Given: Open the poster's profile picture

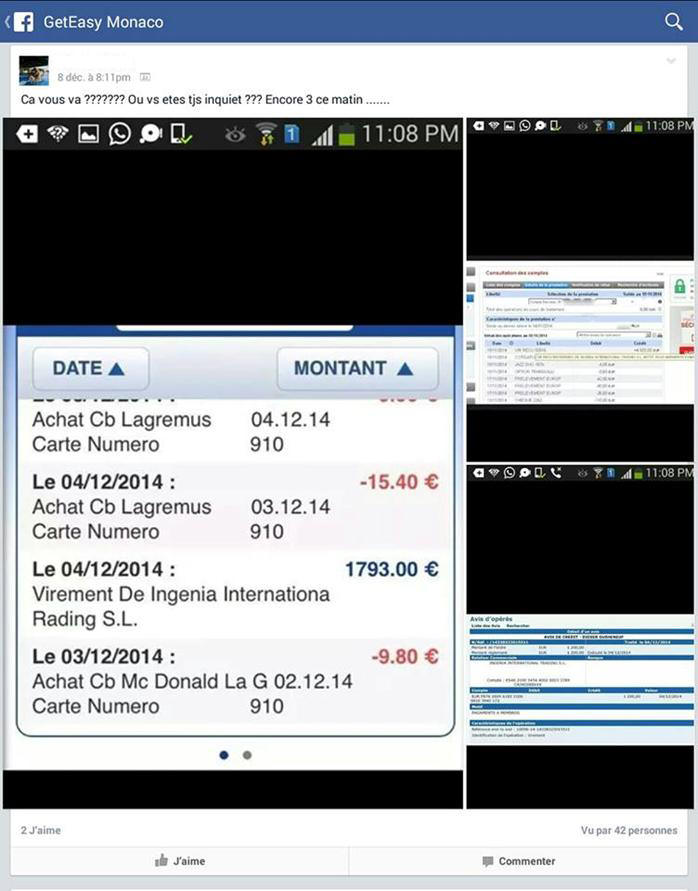Looking at the screenshot, I should [34, 70].
